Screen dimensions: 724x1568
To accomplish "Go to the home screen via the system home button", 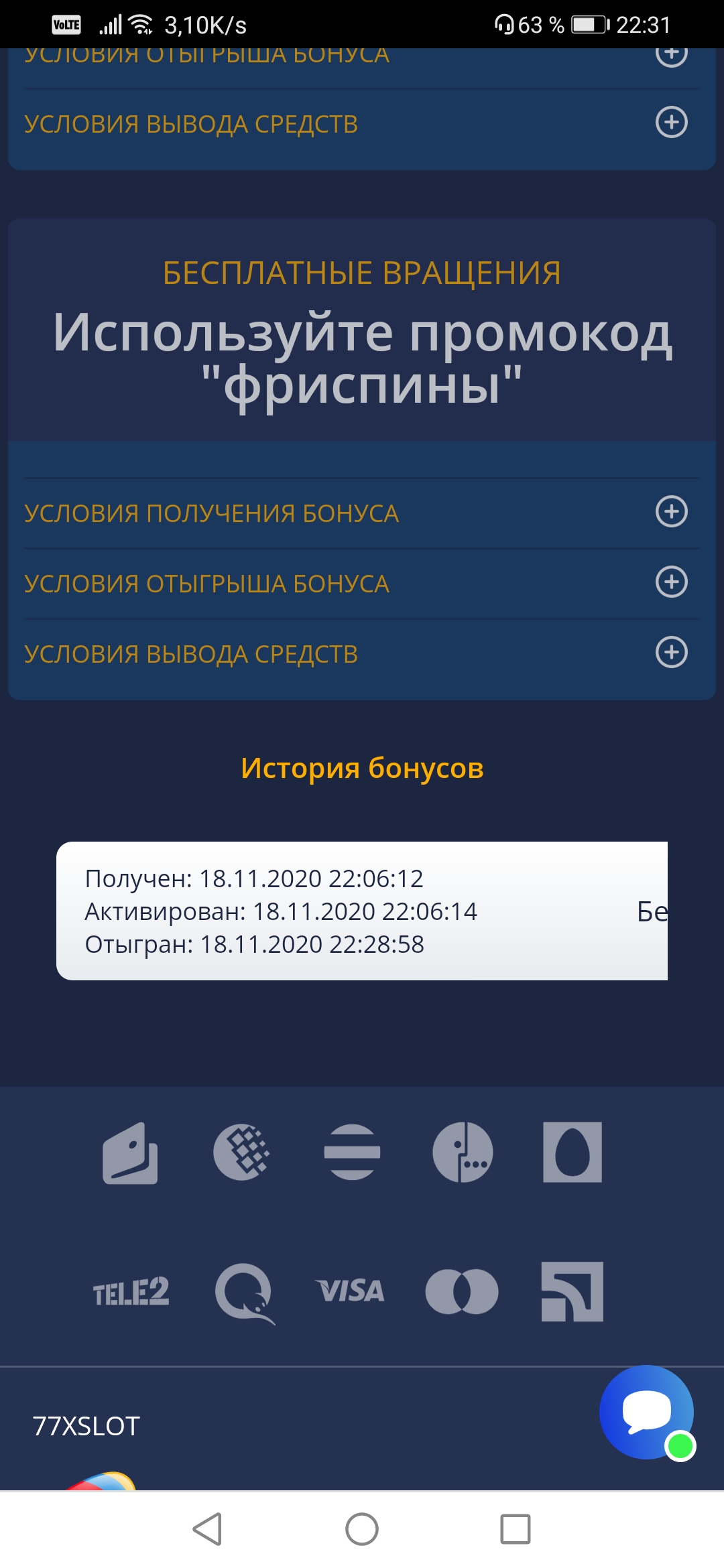I will pyautogui.click(x=362, y=1529).
